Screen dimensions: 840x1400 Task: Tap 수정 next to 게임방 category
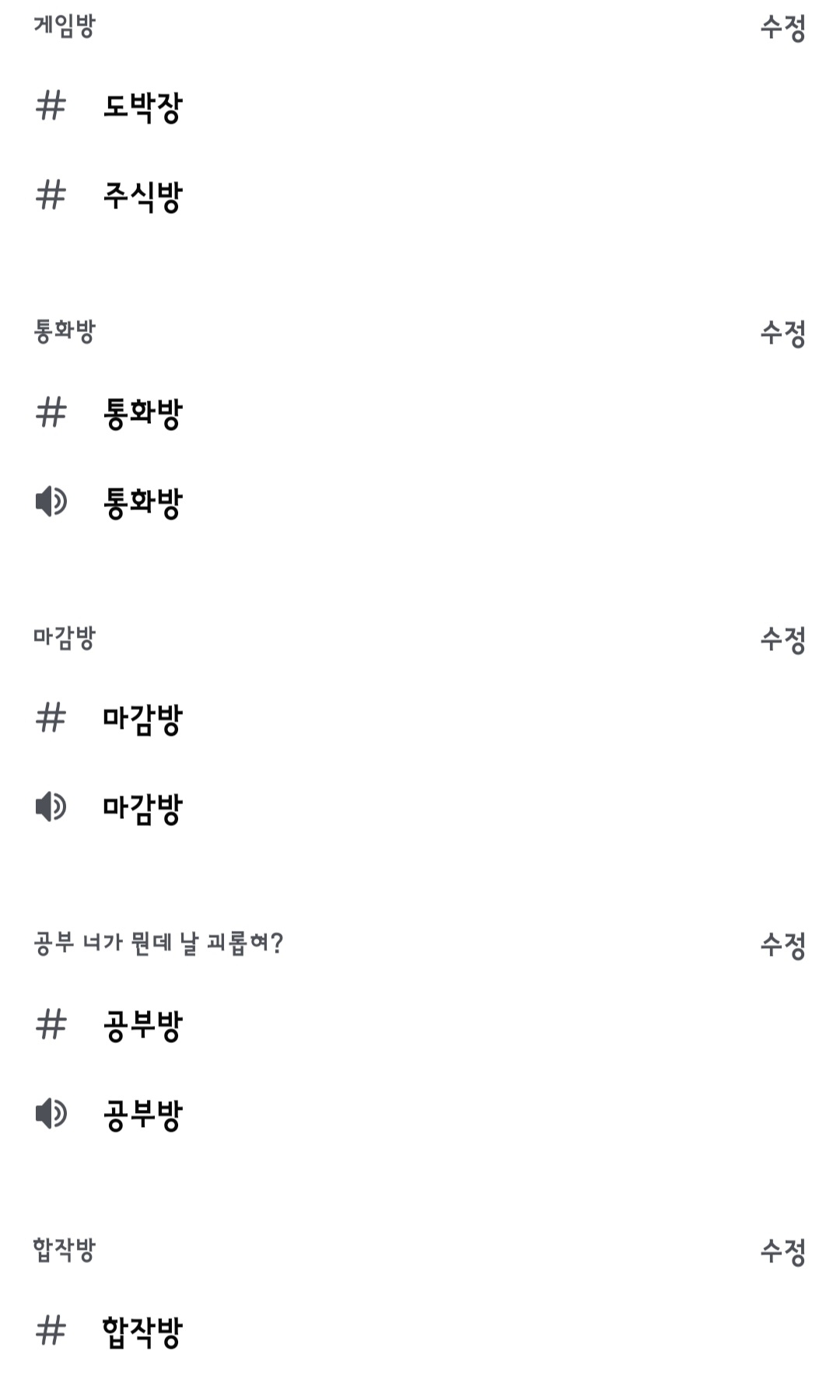pos(782,28)
